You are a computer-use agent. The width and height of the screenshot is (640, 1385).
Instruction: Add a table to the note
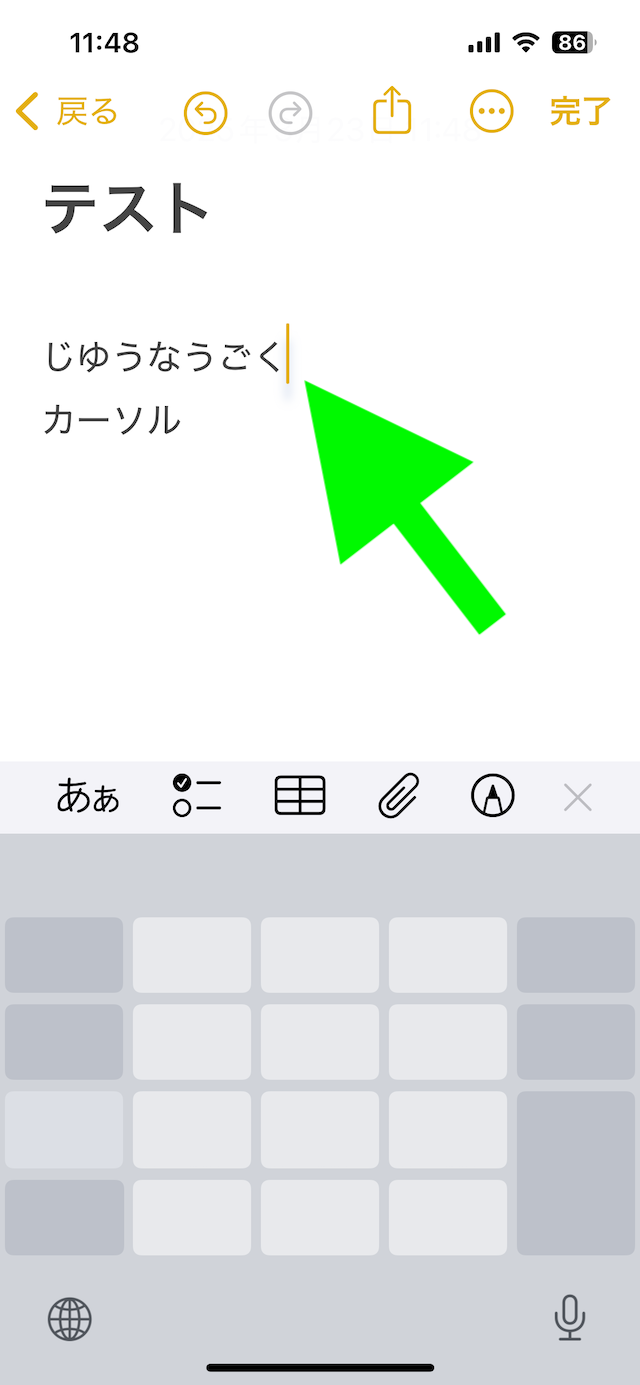click(300, 797)
